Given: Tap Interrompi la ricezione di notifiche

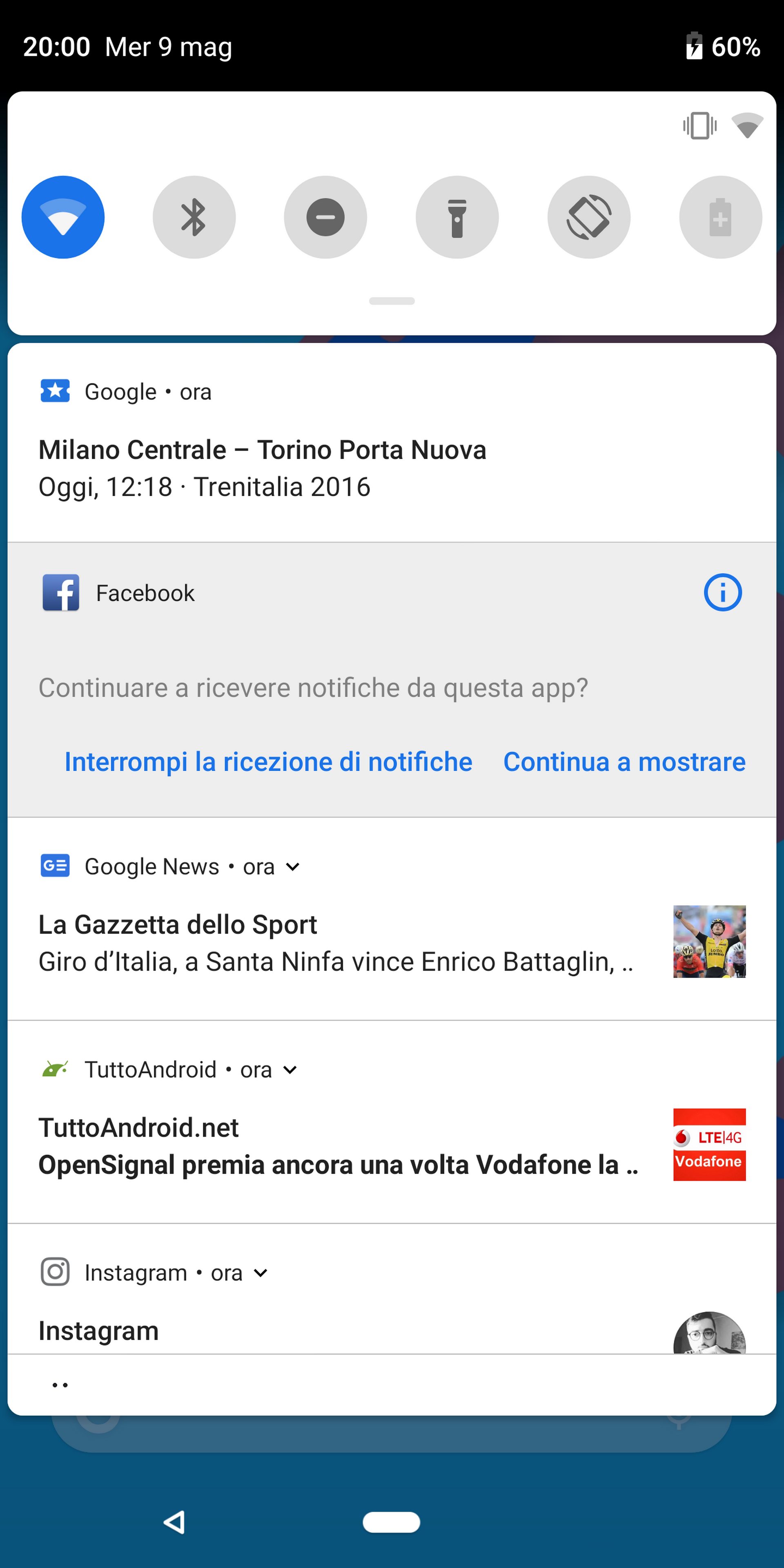Looking at the screenshot, I should point(268,762).
